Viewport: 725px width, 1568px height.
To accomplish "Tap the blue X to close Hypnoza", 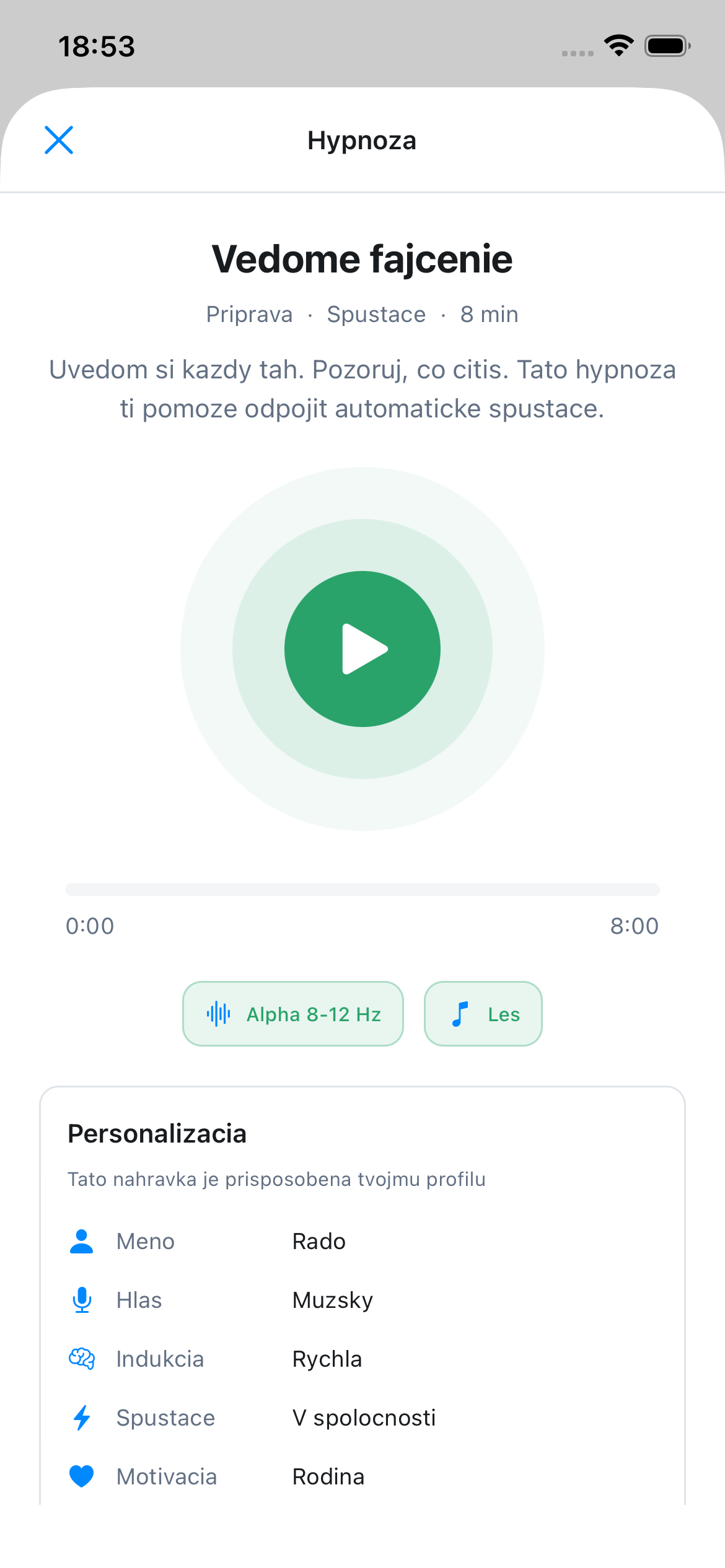I will [59, 140].
